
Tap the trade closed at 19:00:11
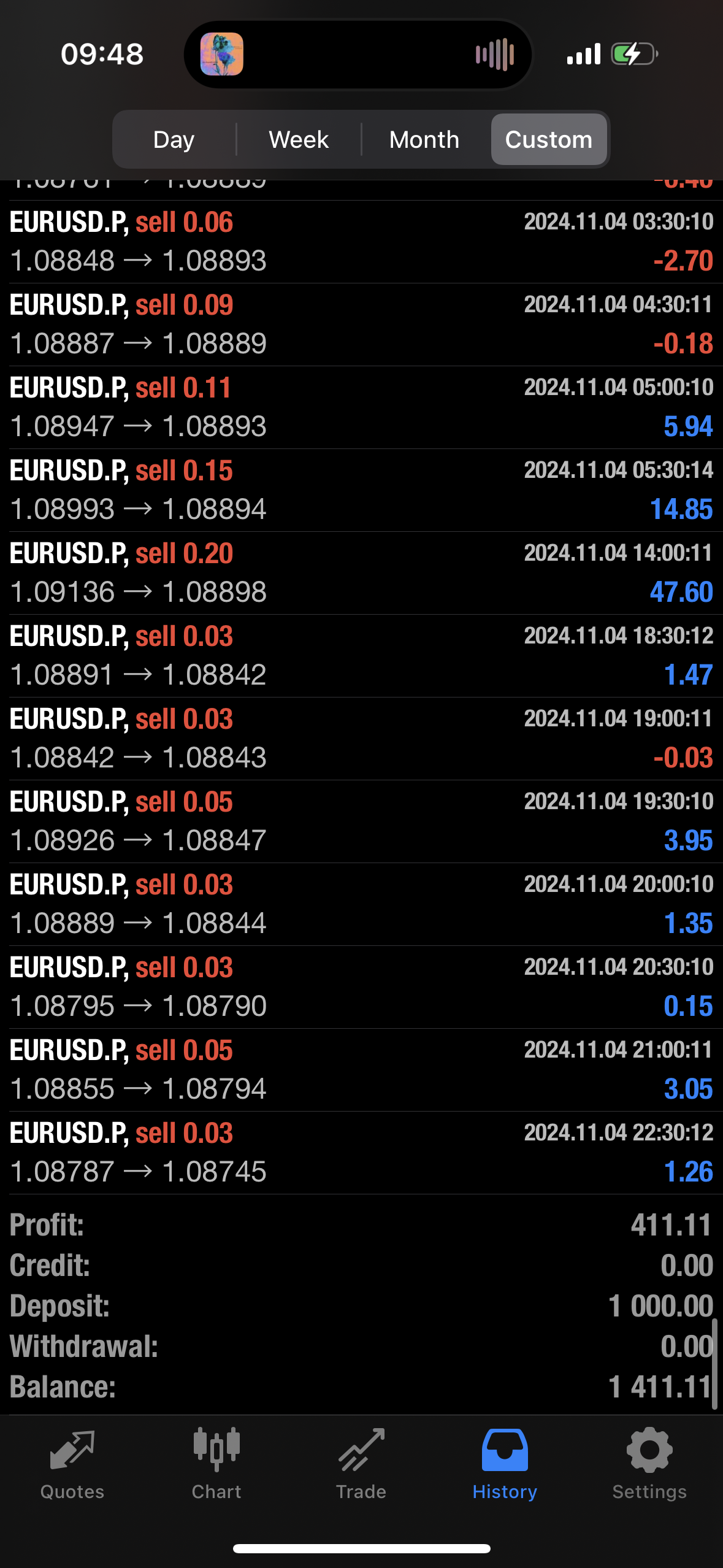(361, 739)
